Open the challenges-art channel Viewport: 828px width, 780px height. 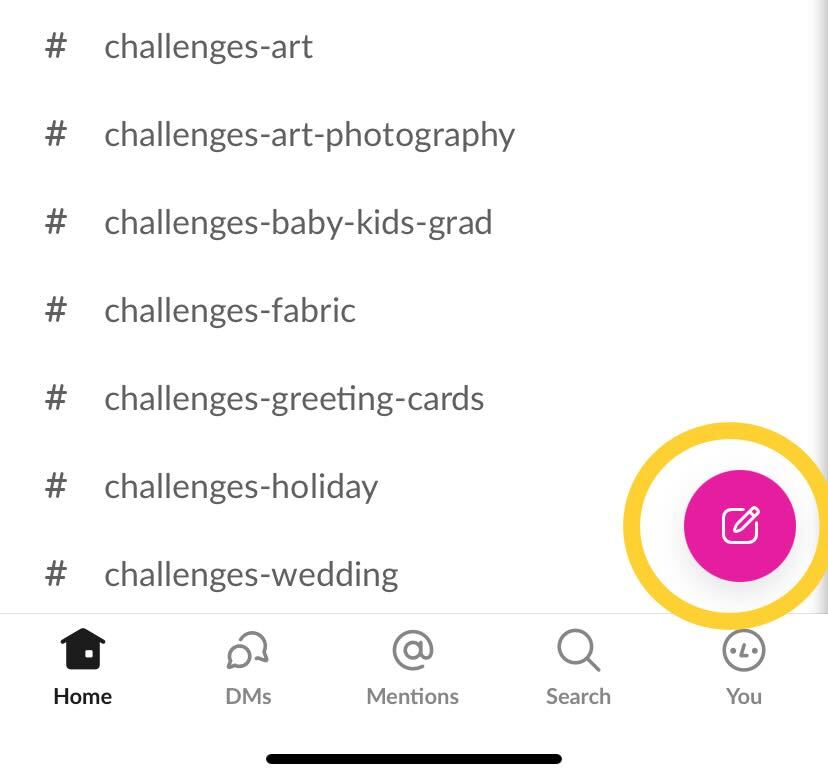[x=208, y=47]
